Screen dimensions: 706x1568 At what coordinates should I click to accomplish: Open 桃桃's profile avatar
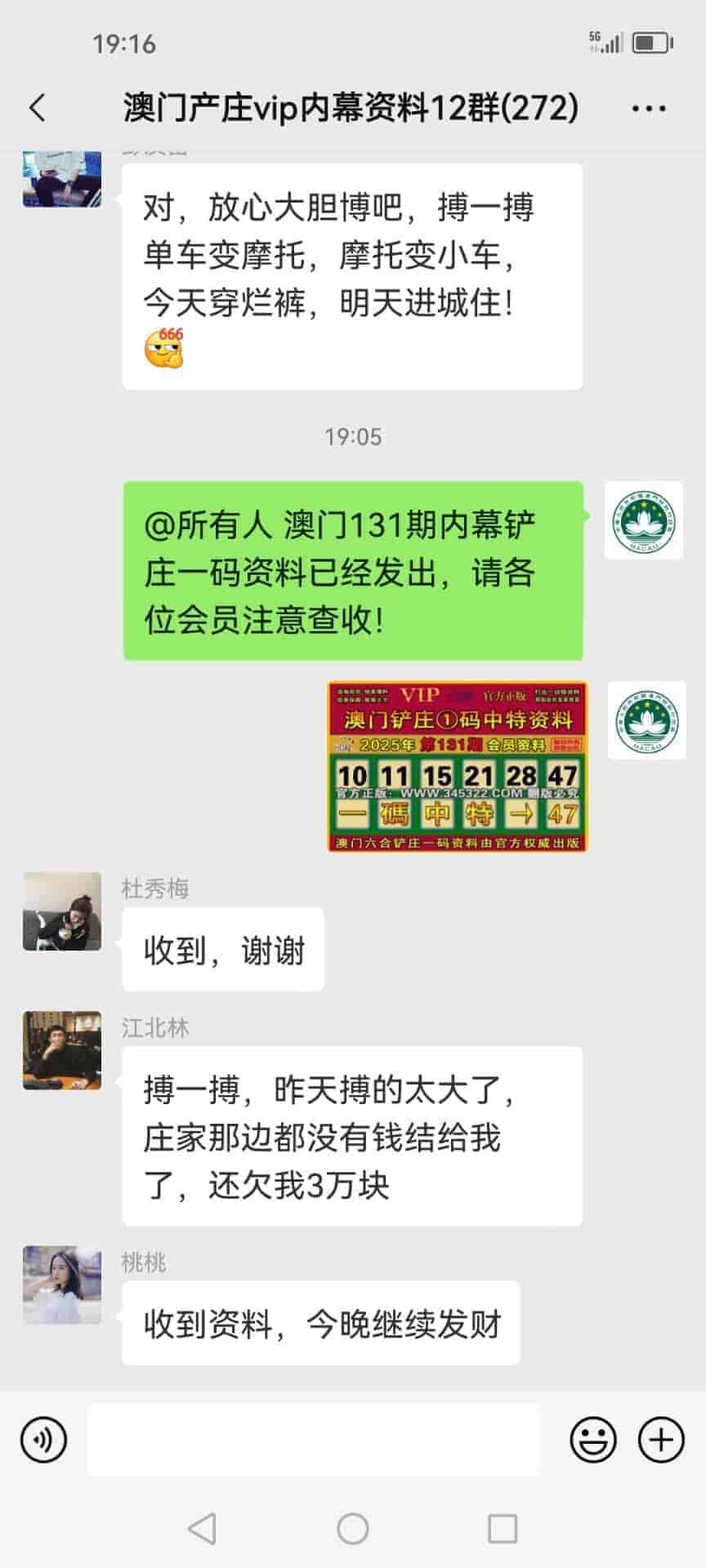62,1285
